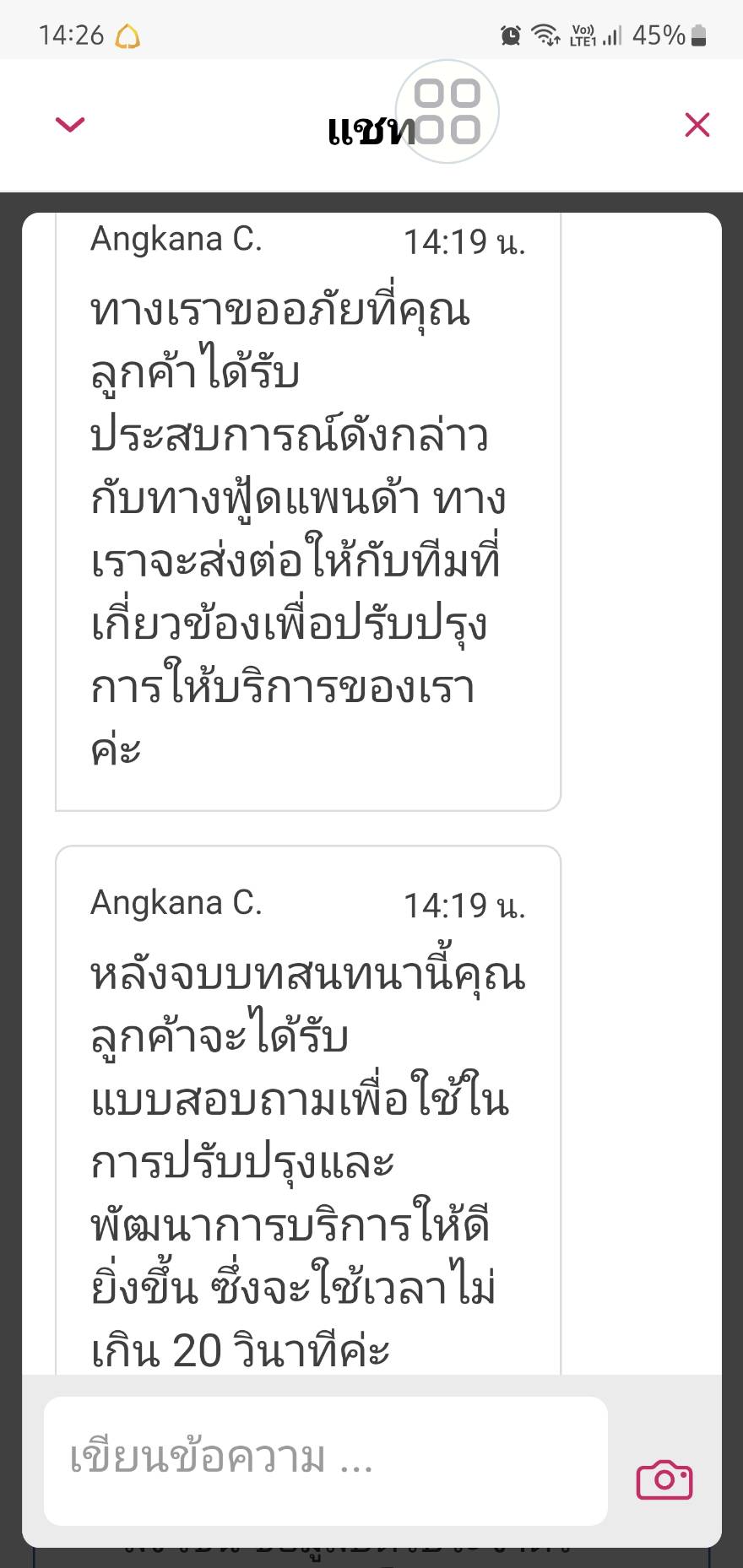Tap the message input field
743x1568 pixels.
[326, 1461]
